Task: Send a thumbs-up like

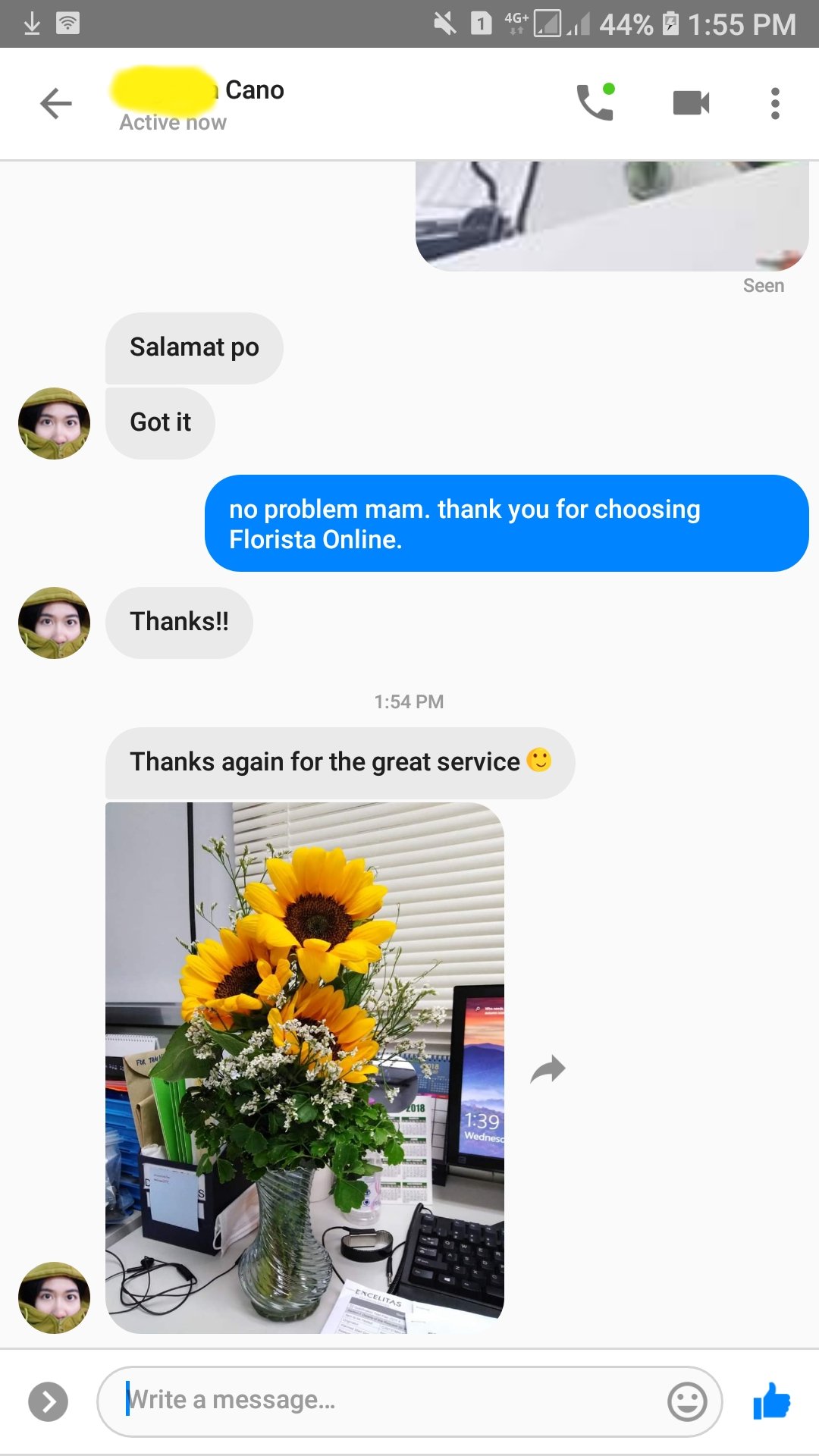Action: (x=771, y=1401)
